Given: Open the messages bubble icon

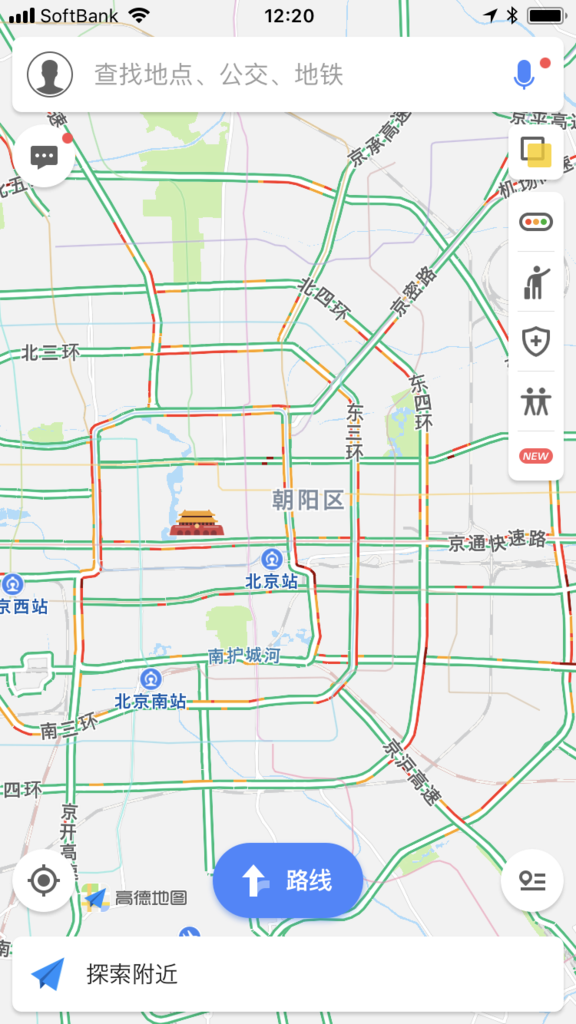Looking at the screenshot, I should [x=44, y=156].
